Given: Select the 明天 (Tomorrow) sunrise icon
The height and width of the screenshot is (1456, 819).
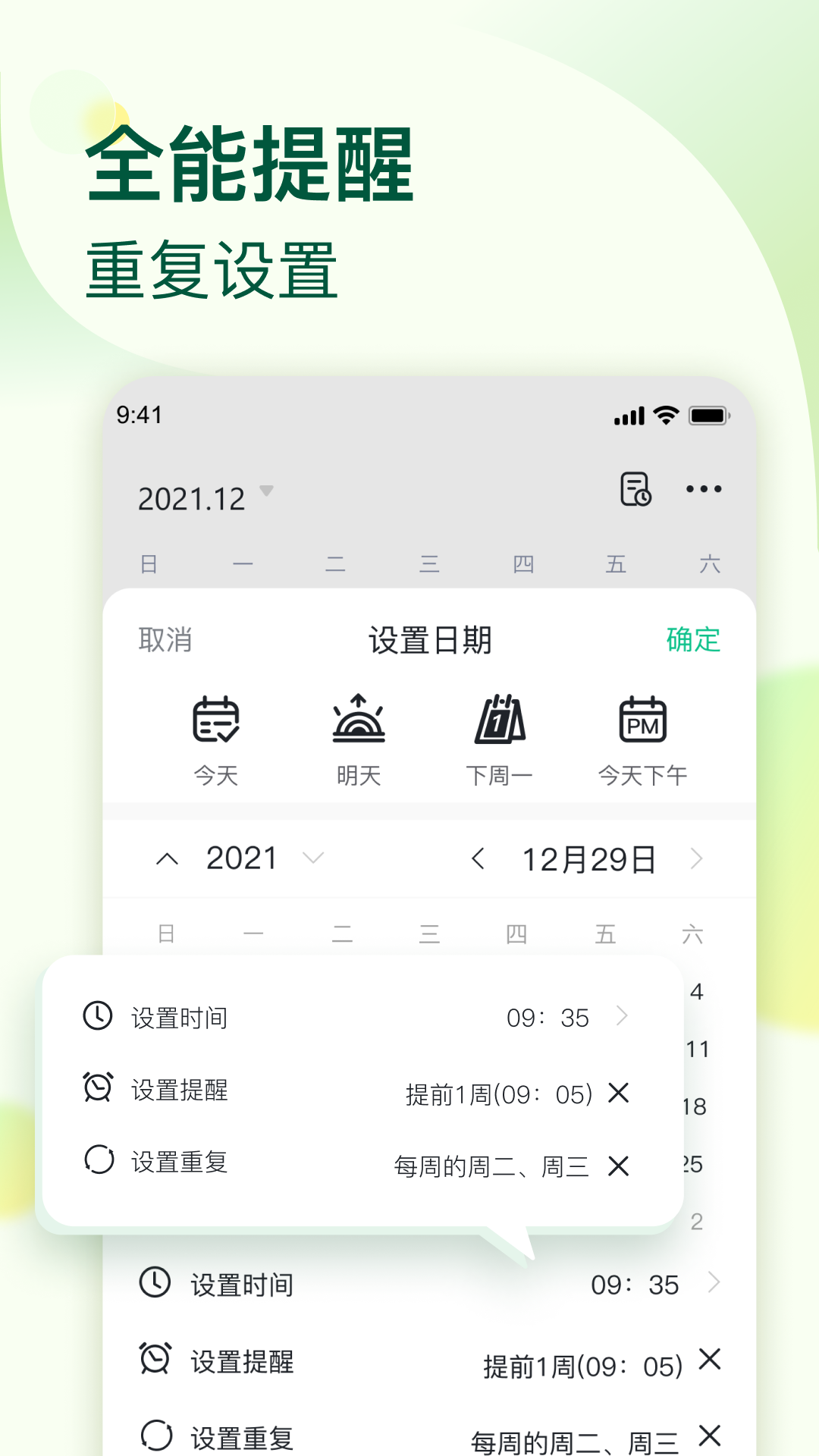Looking at the screenshot, I should 359,719.
